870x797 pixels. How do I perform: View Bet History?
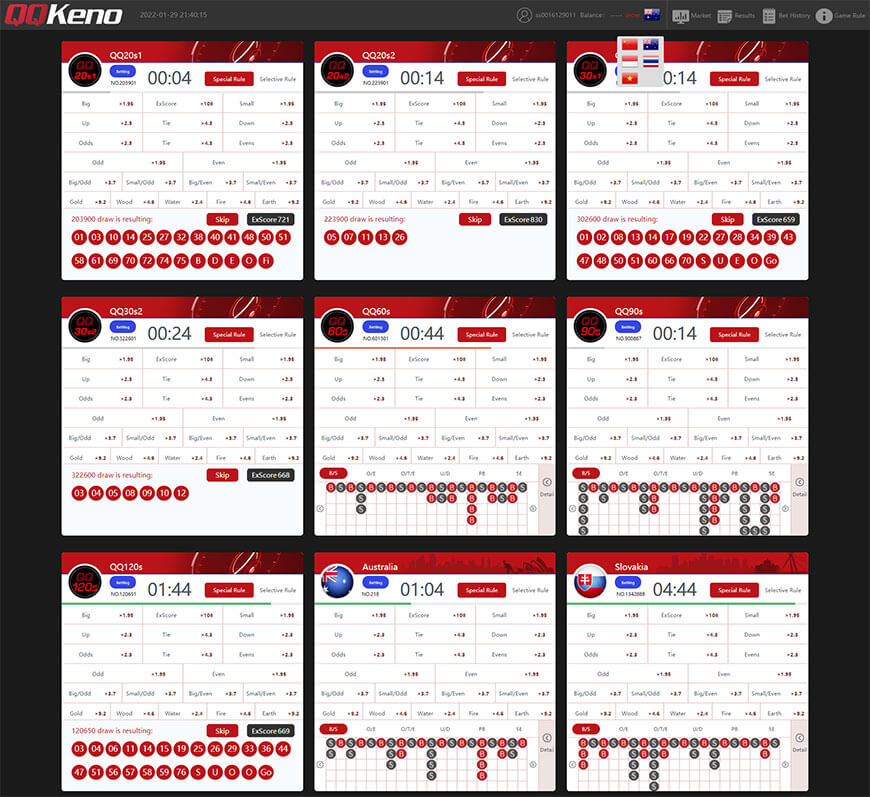(786, 16)
